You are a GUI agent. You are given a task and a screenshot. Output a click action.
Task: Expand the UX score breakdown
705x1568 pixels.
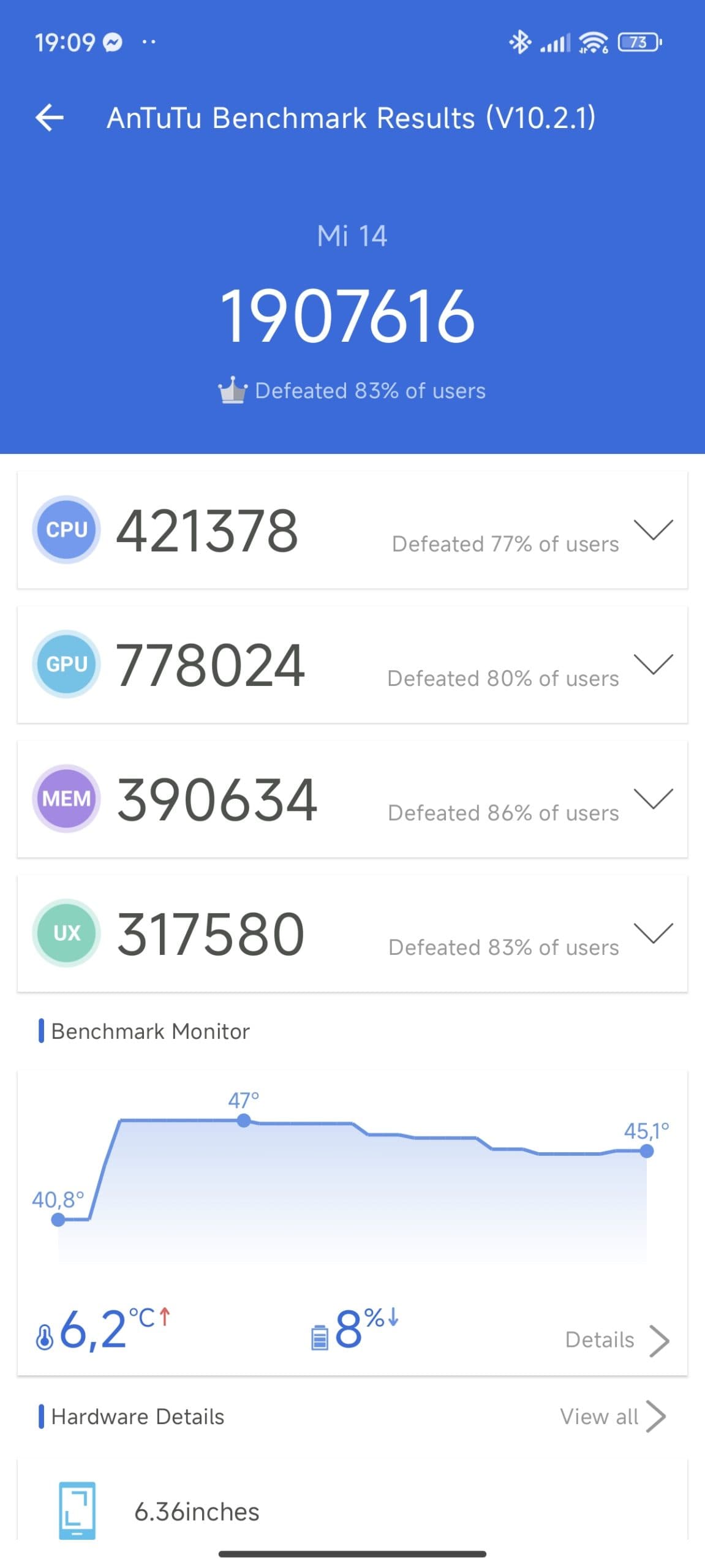point(653,932)
